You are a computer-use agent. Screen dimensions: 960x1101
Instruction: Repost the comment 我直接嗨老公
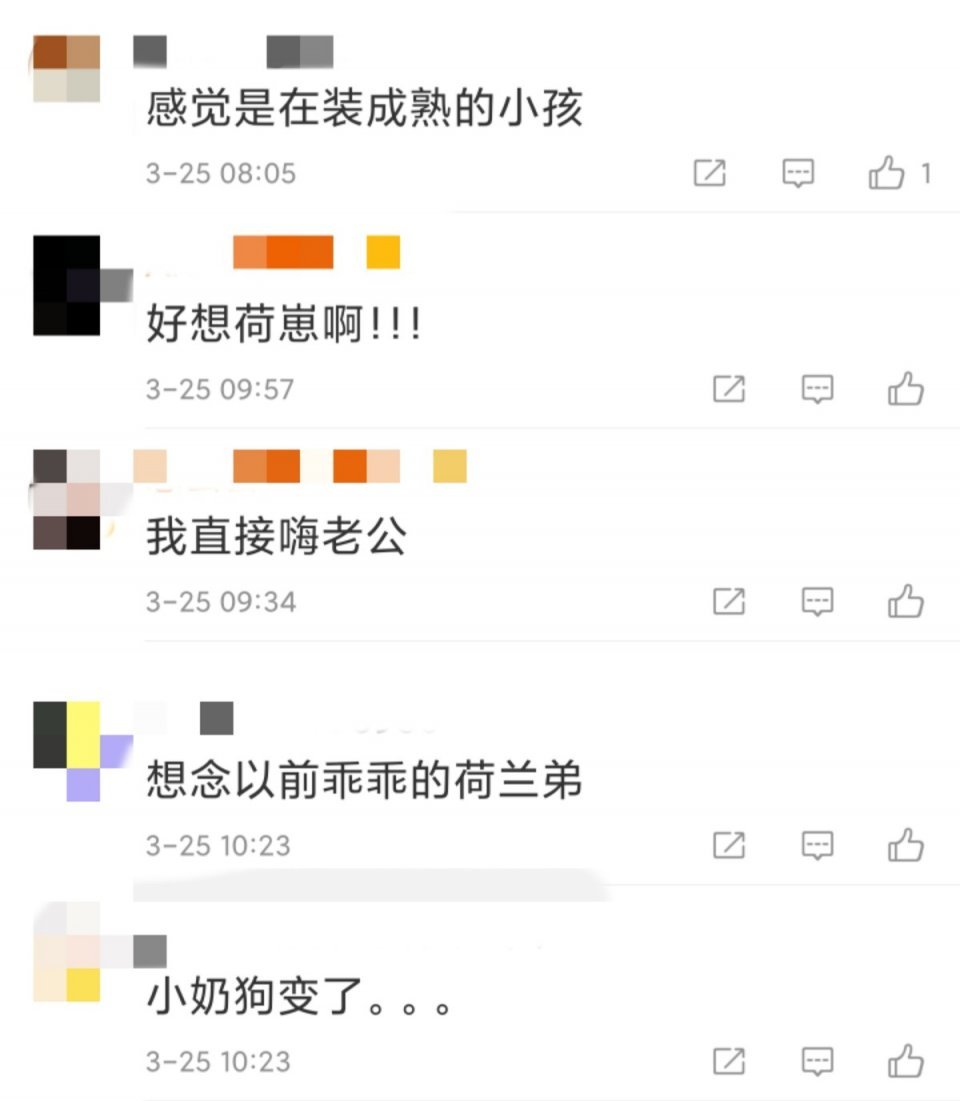tap(729, 601)
